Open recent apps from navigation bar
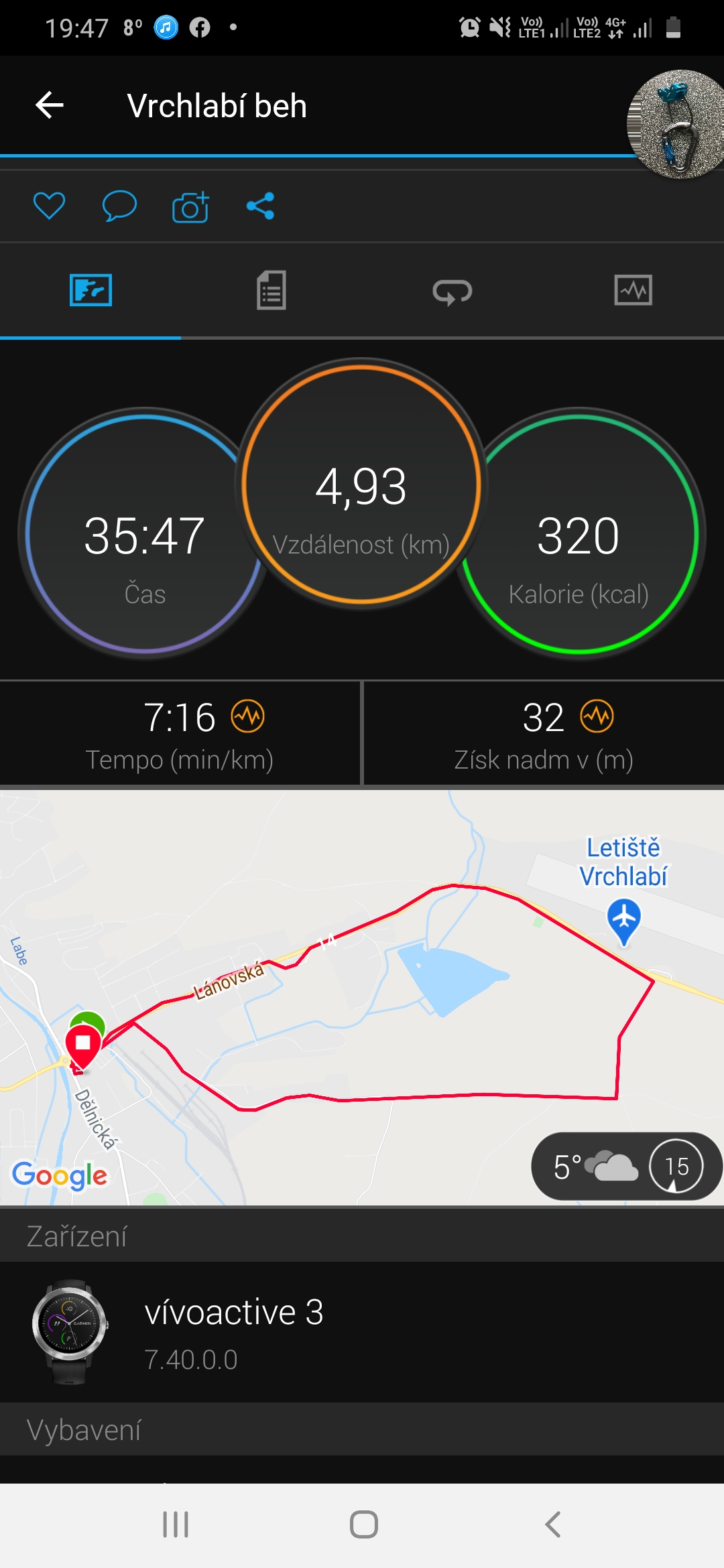Viewport: 724px width, 1568px height. pos(176,1524)
